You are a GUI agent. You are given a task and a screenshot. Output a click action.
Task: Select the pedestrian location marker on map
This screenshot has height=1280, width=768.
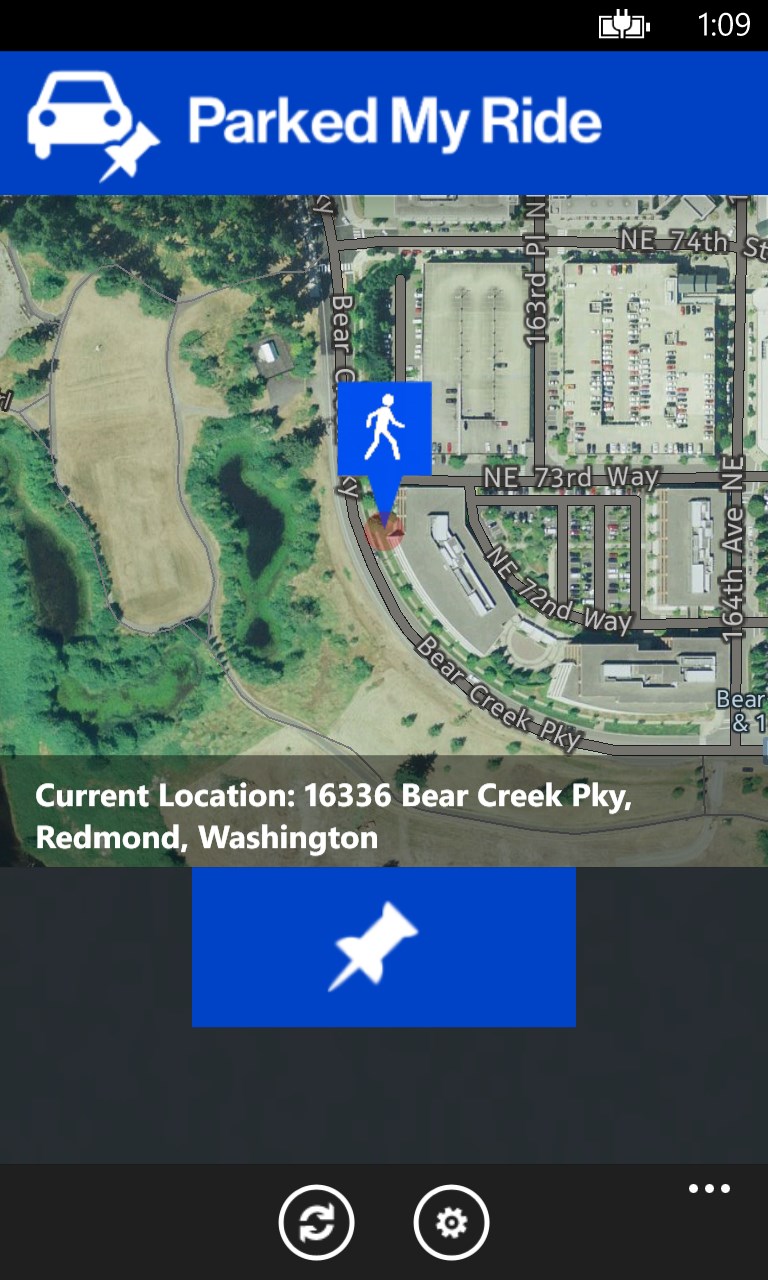coord(384,428)
